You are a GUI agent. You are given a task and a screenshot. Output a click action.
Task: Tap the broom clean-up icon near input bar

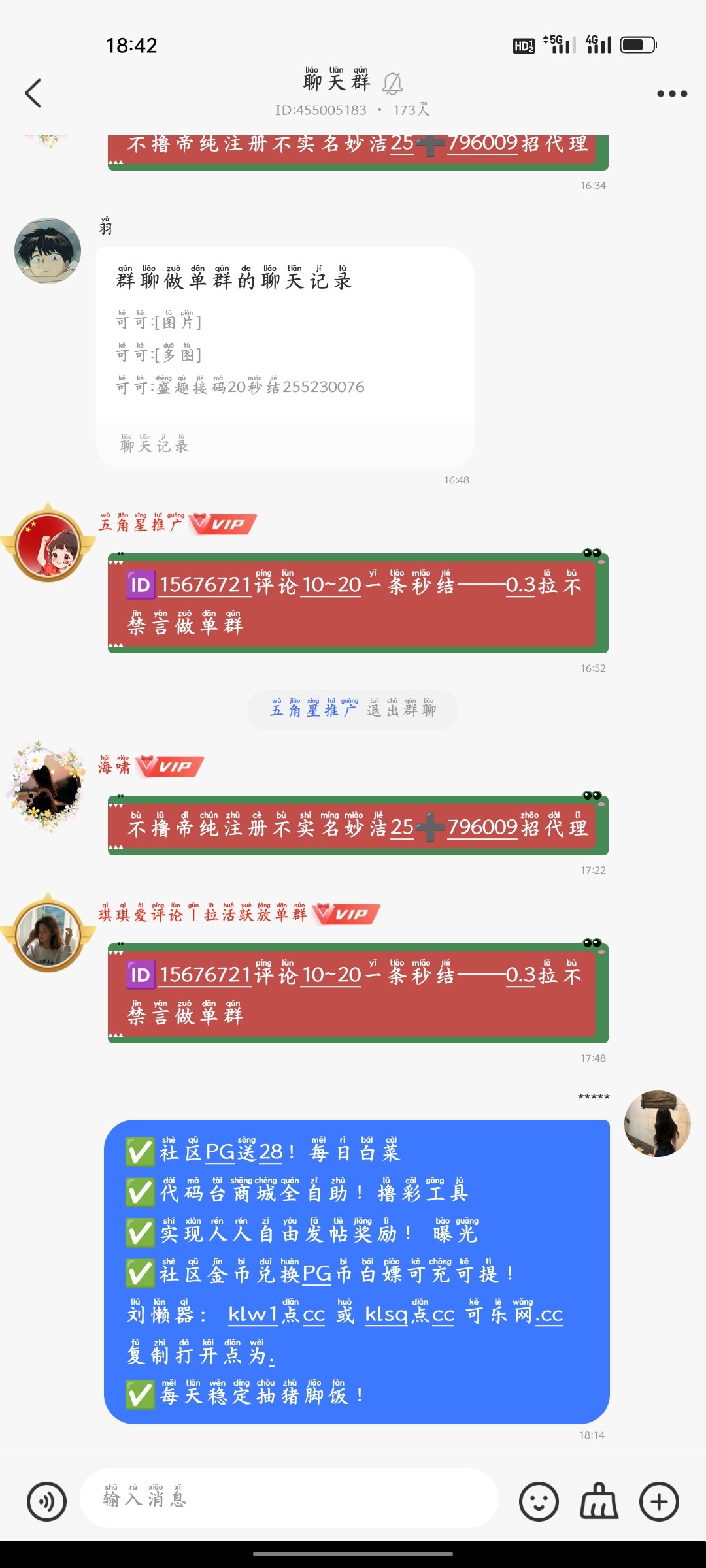[599, 1500]
